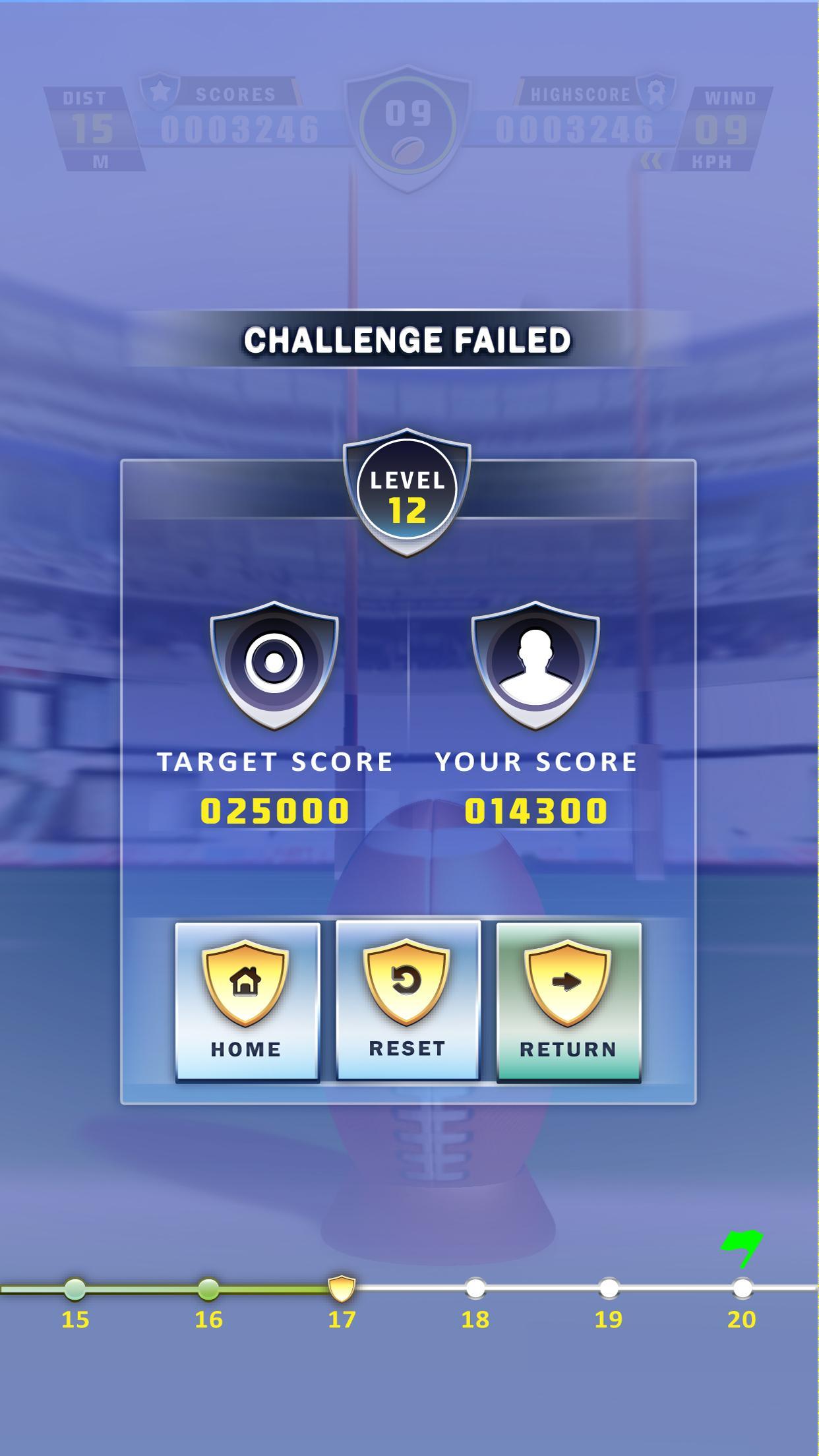Go to the Home screen
This screenshot has width=819, height=1456.
point(247,1001)
